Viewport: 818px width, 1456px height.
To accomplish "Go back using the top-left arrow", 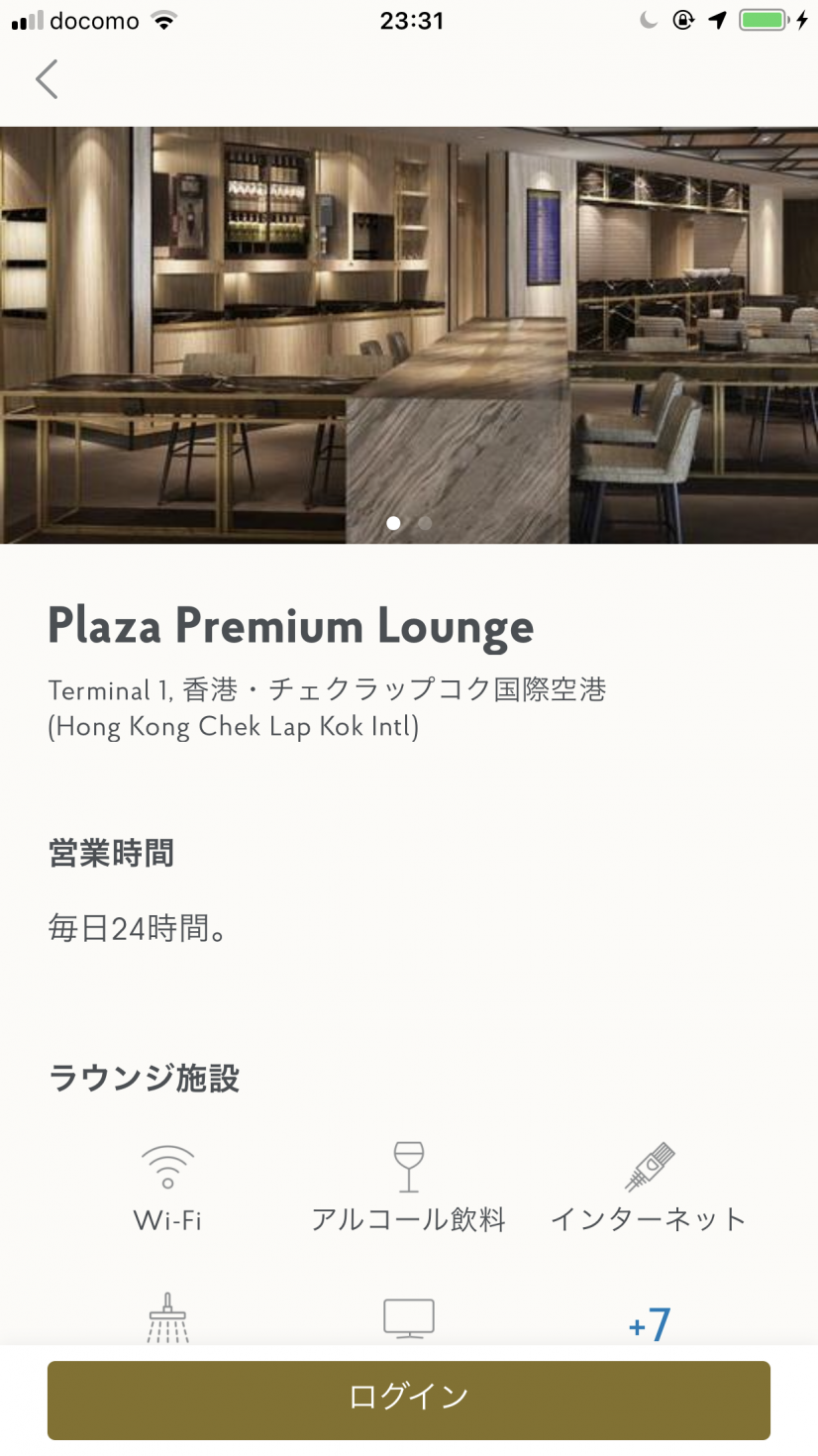I will (47, 79).
